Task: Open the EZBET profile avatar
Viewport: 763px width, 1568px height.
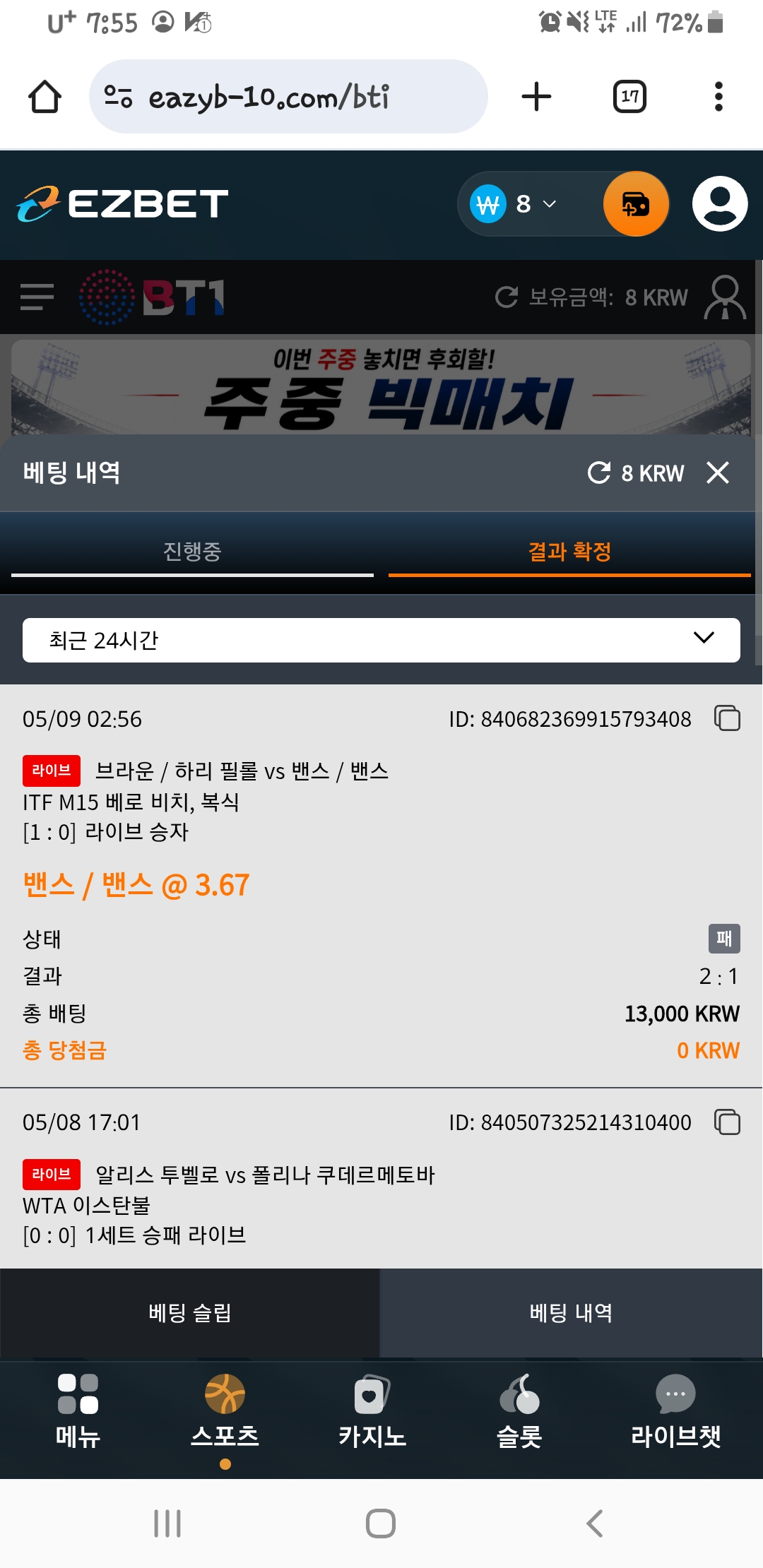Action: click(x=720, y=204)
